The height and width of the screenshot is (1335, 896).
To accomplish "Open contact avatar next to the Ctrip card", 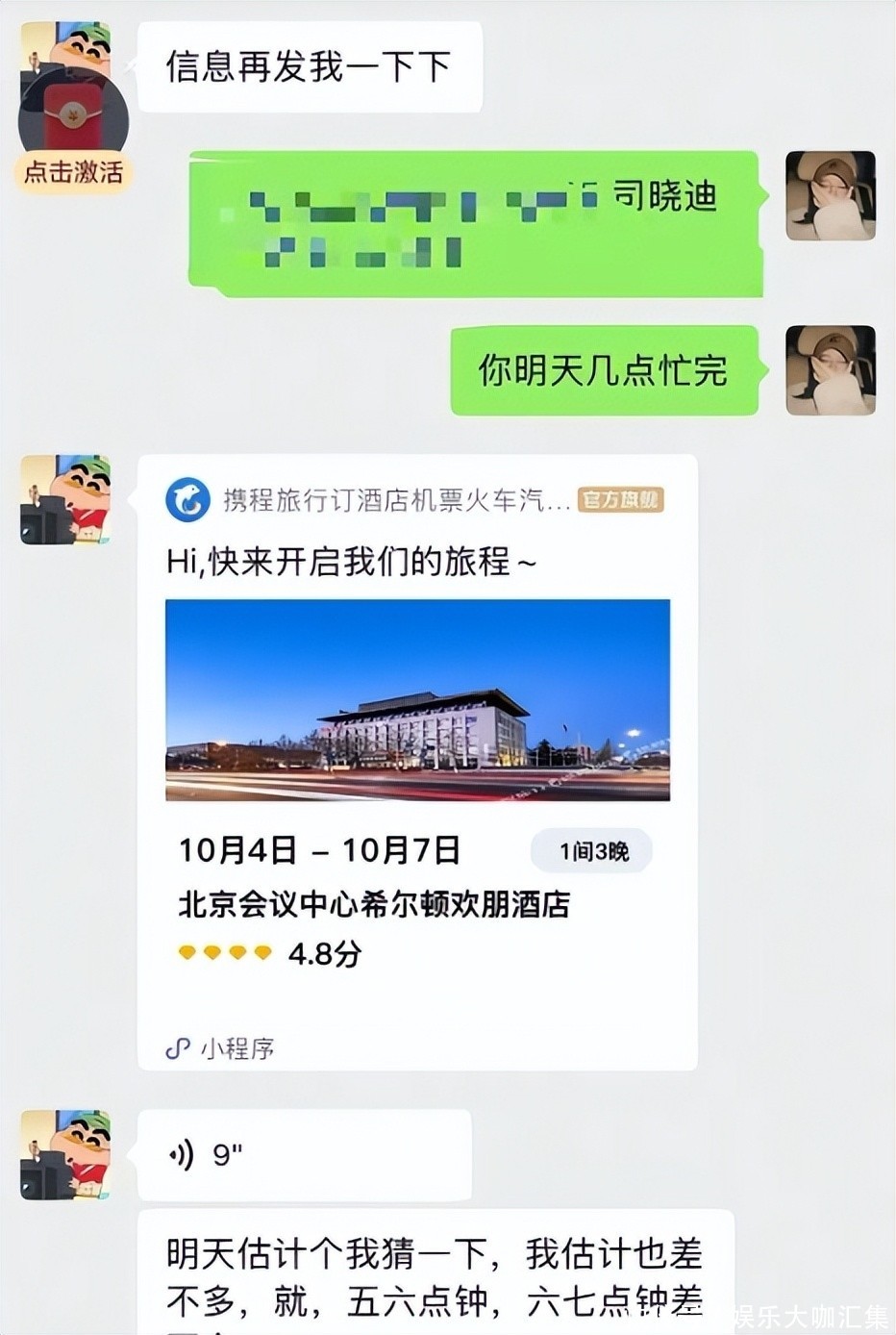I will pyautogui.click(x=65, y=500).
